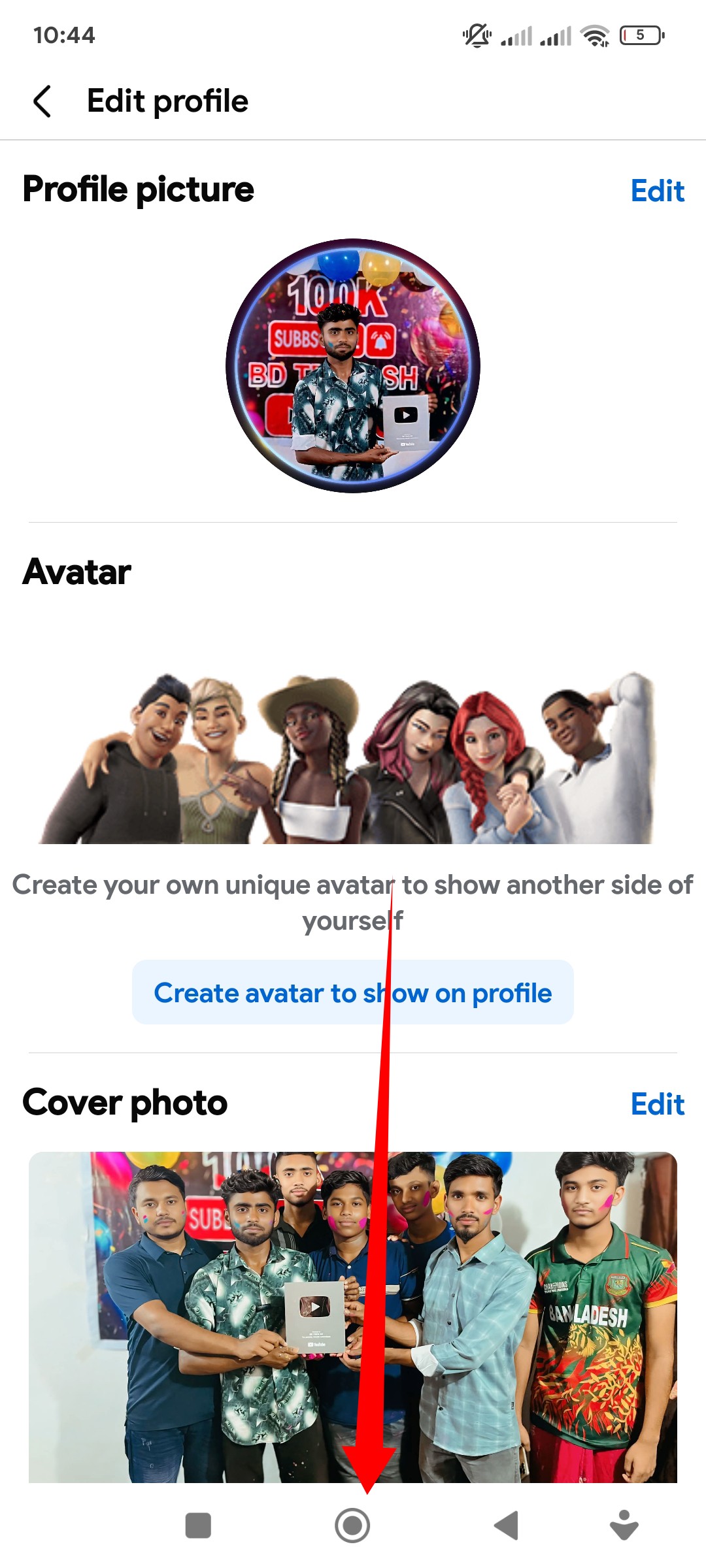The image size is (706, 1568).
Task: Open the cover photo image
Action: (353, 1316)
